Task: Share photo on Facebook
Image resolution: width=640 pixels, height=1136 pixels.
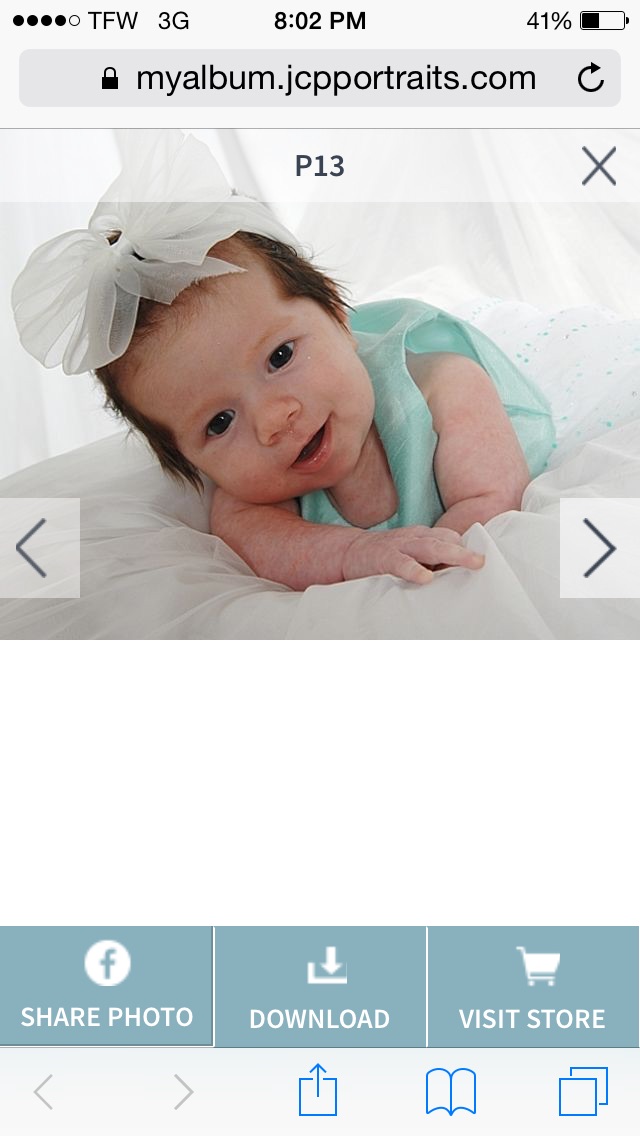Action: (x=106, y=987)
